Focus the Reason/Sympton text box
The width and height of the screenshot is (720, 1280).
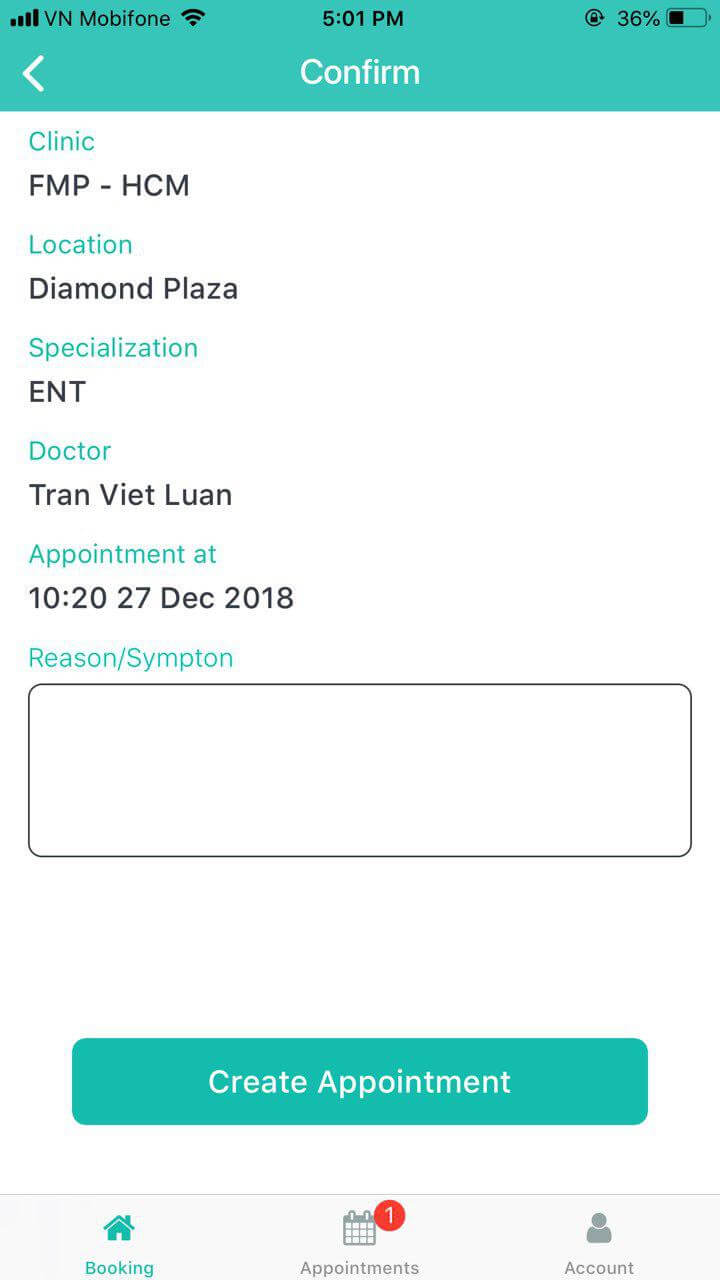pyautogui.click(x=360, y=770)
